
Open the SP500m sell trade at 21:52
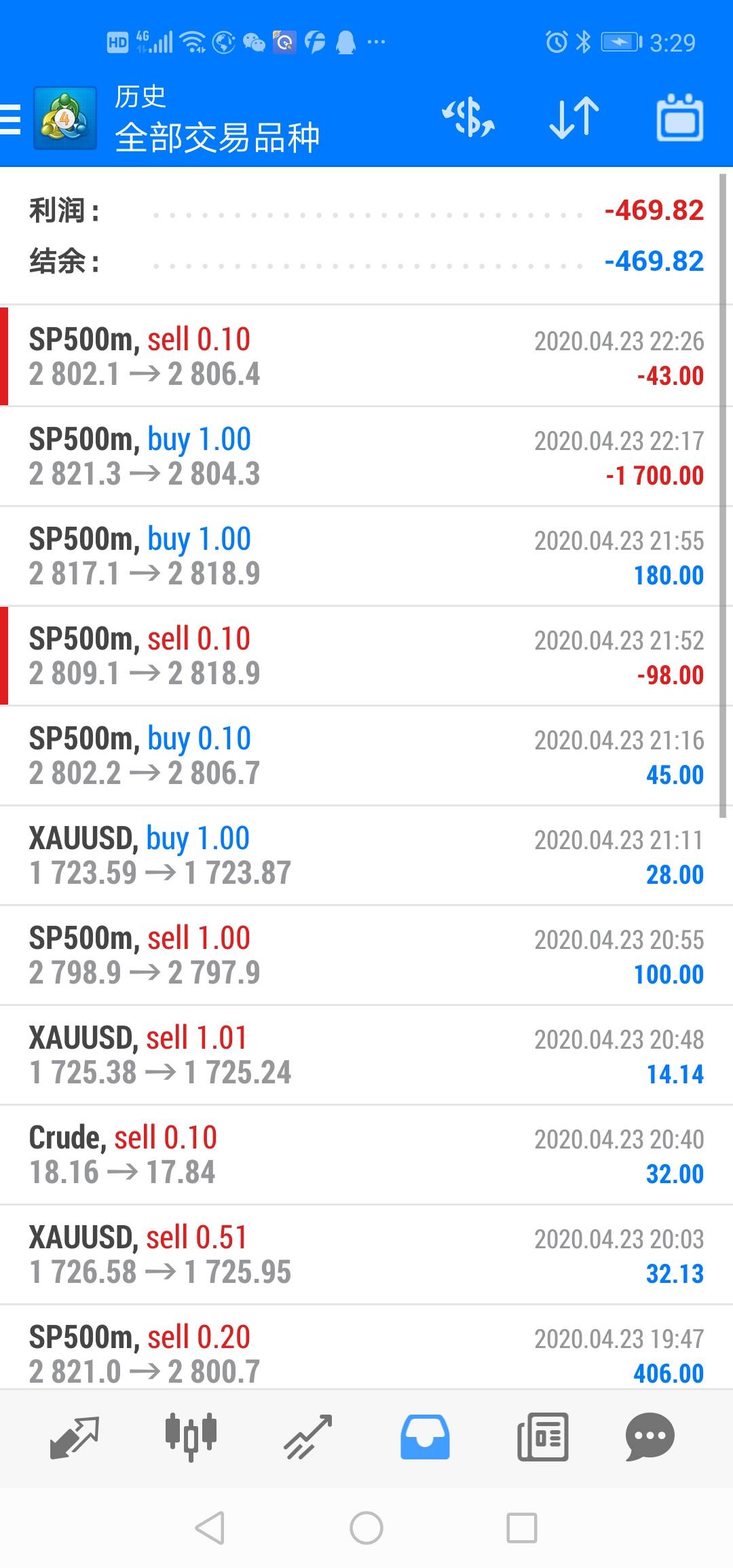pyautogui.click(x=366, y=656)
